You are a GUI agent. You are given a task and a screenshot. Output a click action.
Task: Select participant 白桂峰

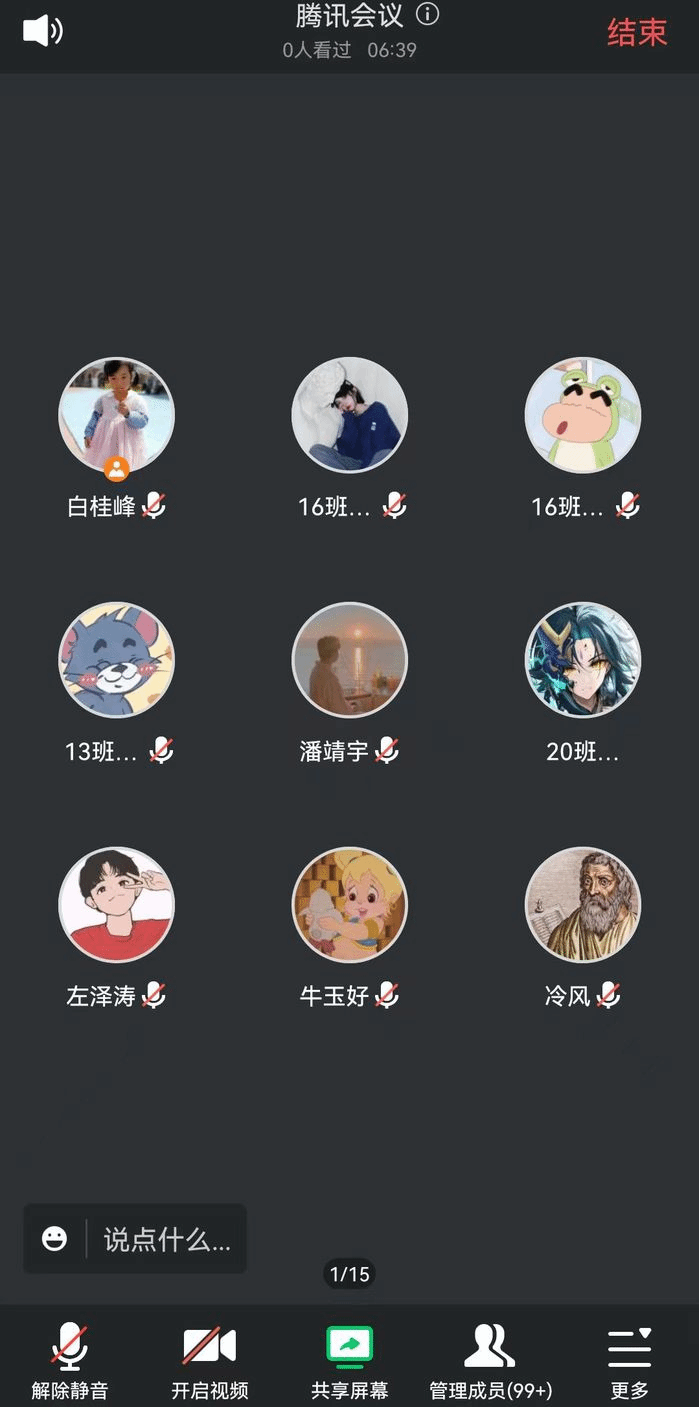click(x=116, y=416)
